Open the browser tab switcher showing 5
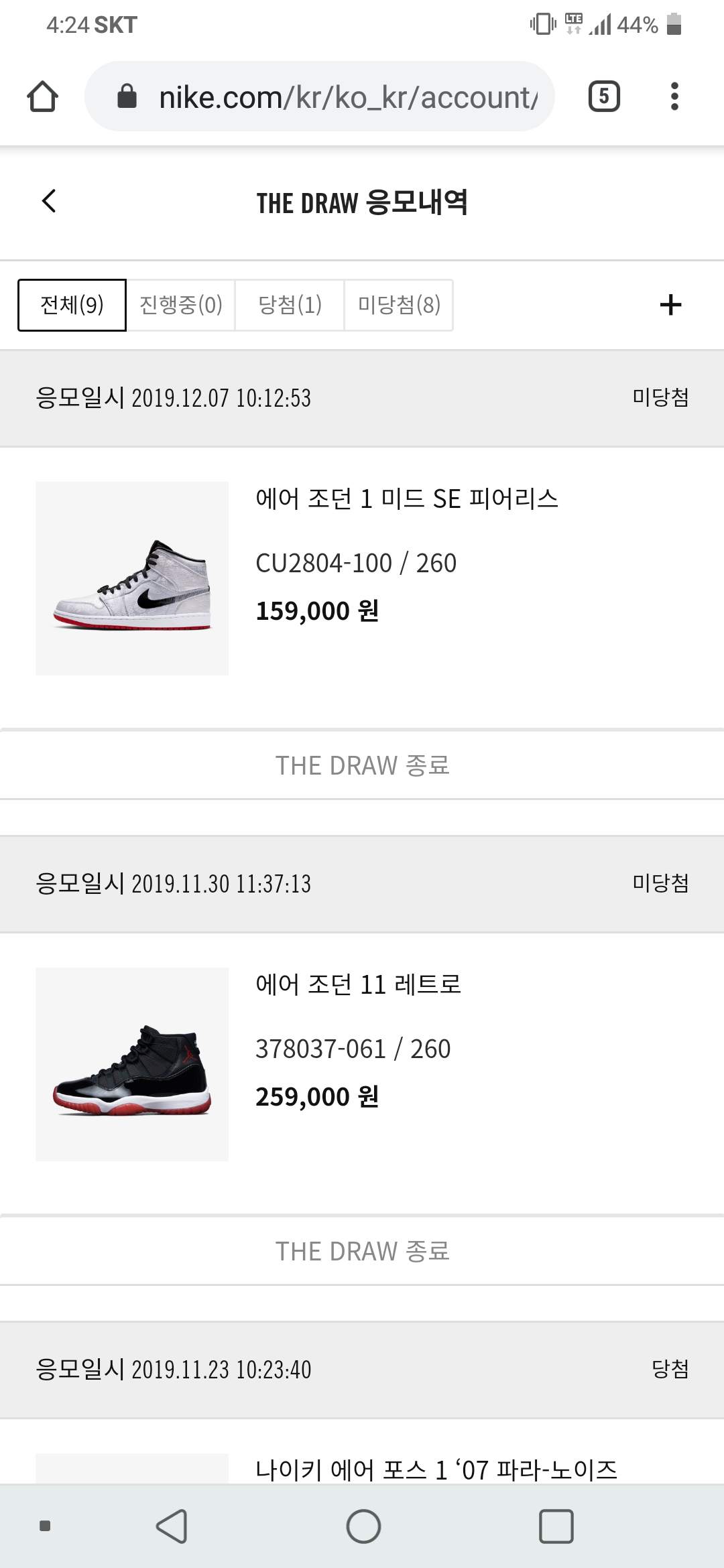This screenshot has height=1568, width=724. coord(604,96)
